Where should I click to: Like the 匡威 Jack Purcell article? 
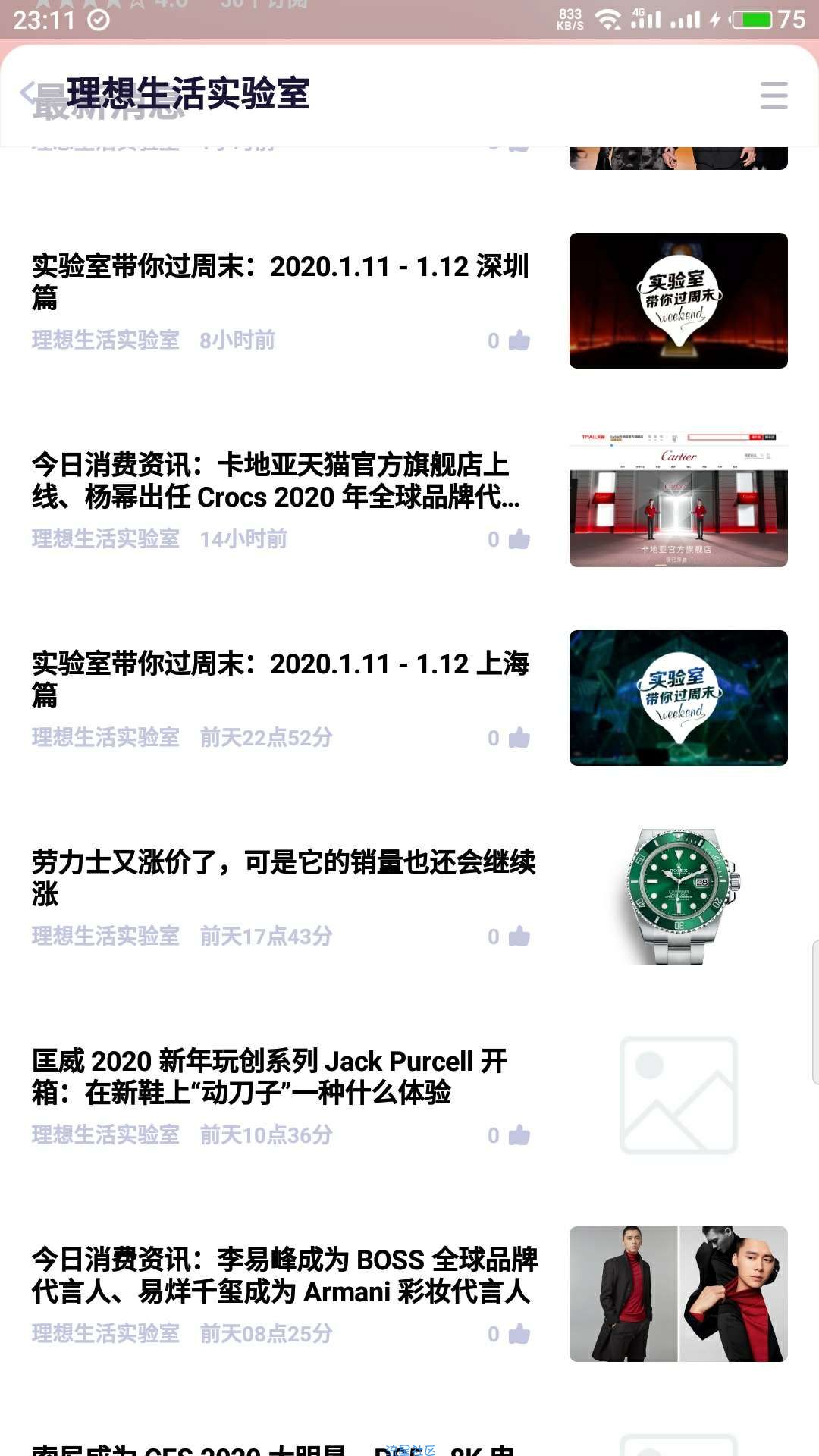519,1135
